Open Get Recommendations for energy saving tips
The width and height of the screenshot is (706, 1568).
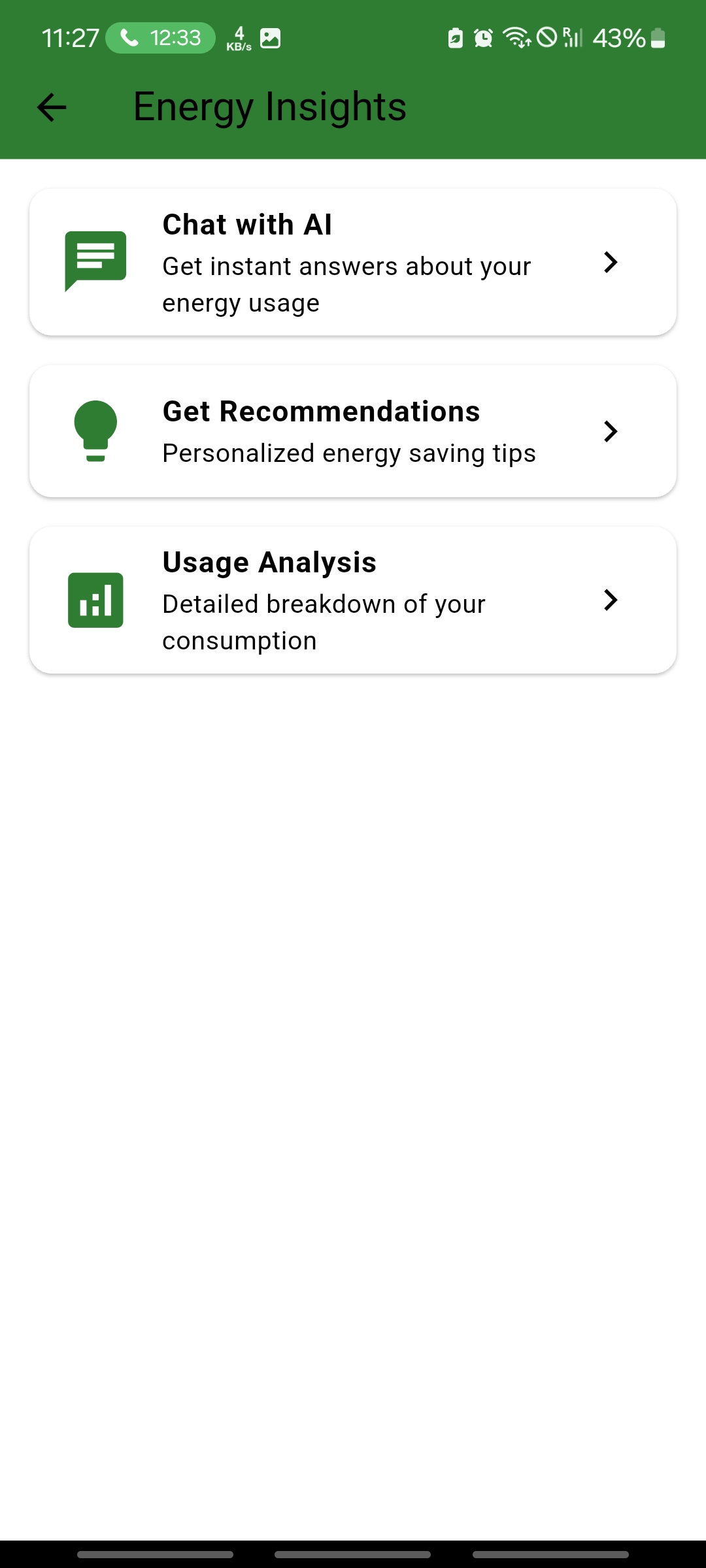[353, 431]
